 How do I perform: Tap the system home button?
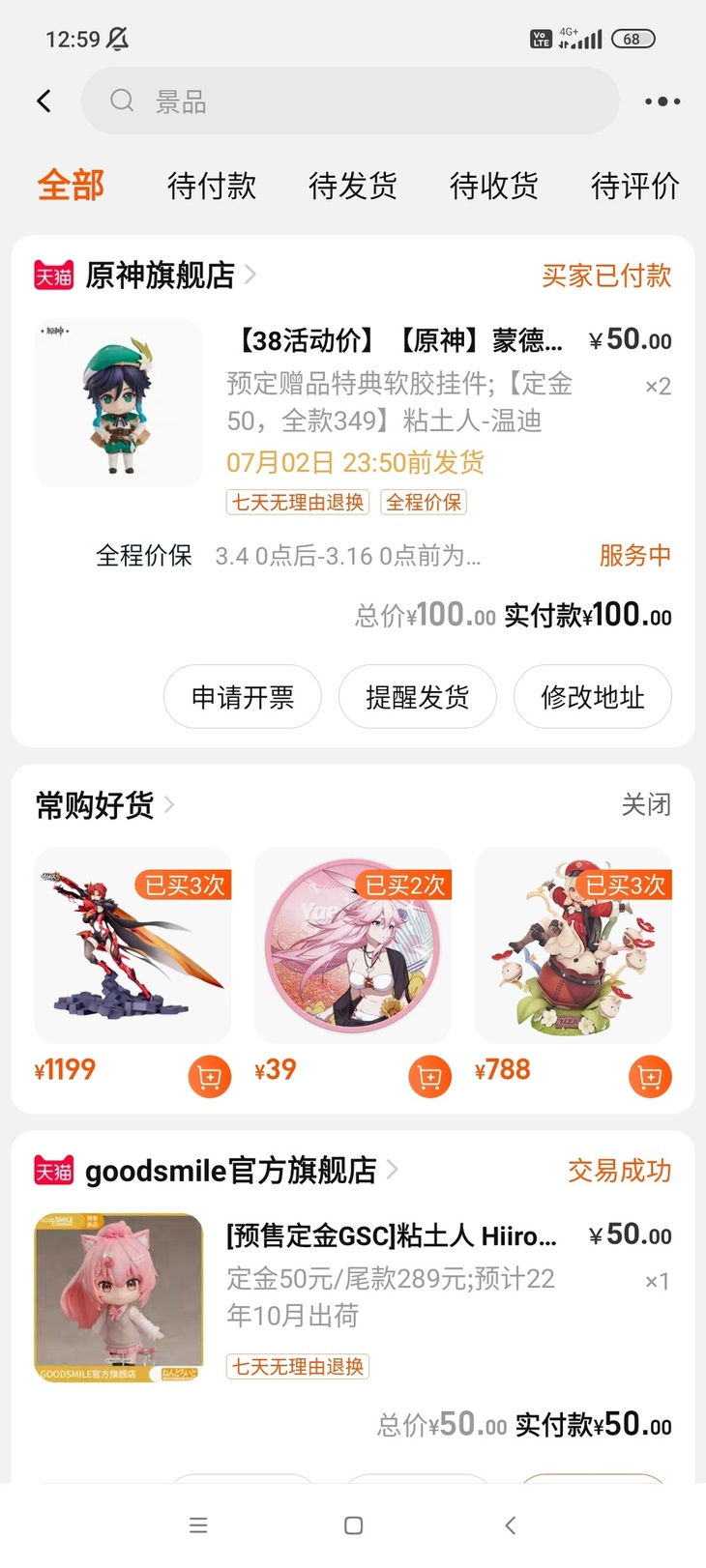353,1525
